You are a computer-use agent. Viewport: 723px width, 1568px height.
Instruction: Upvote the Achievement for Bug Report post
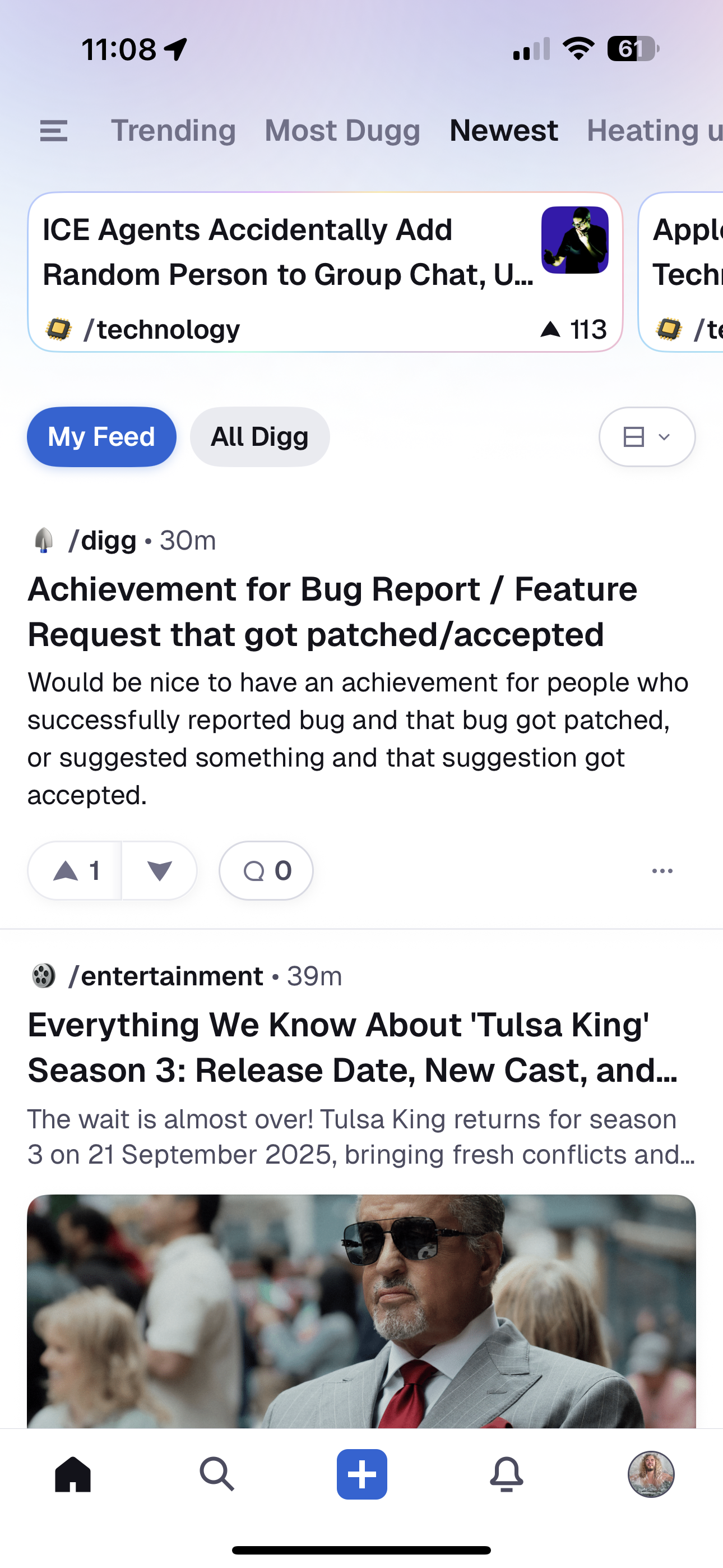(75, 871)
